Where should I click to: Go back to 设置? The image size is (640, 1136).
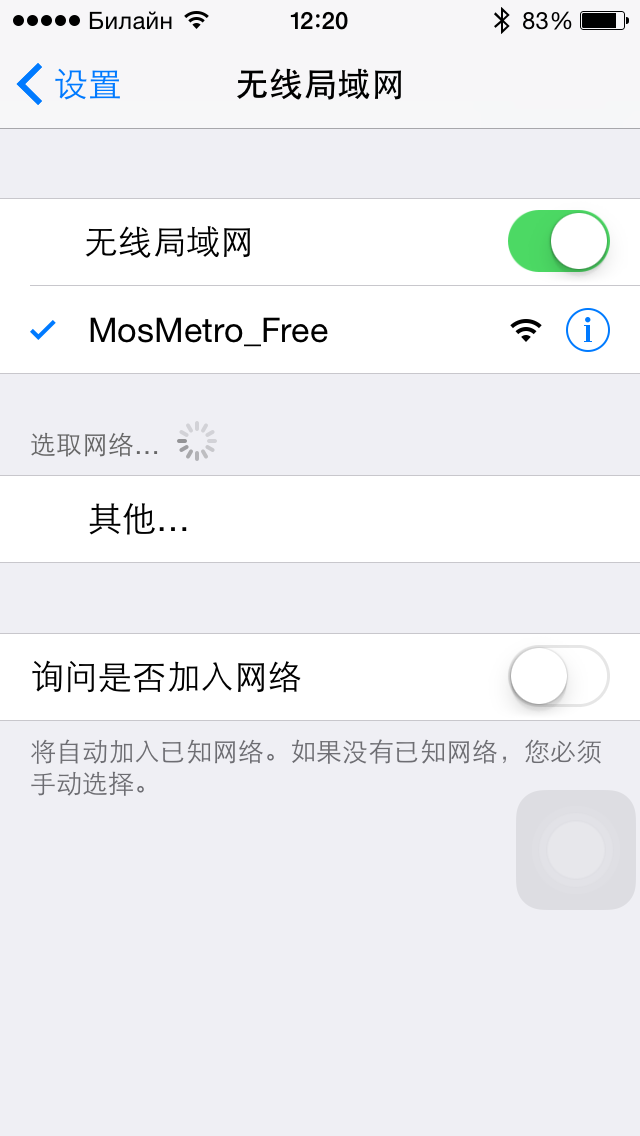pos(68,85)
